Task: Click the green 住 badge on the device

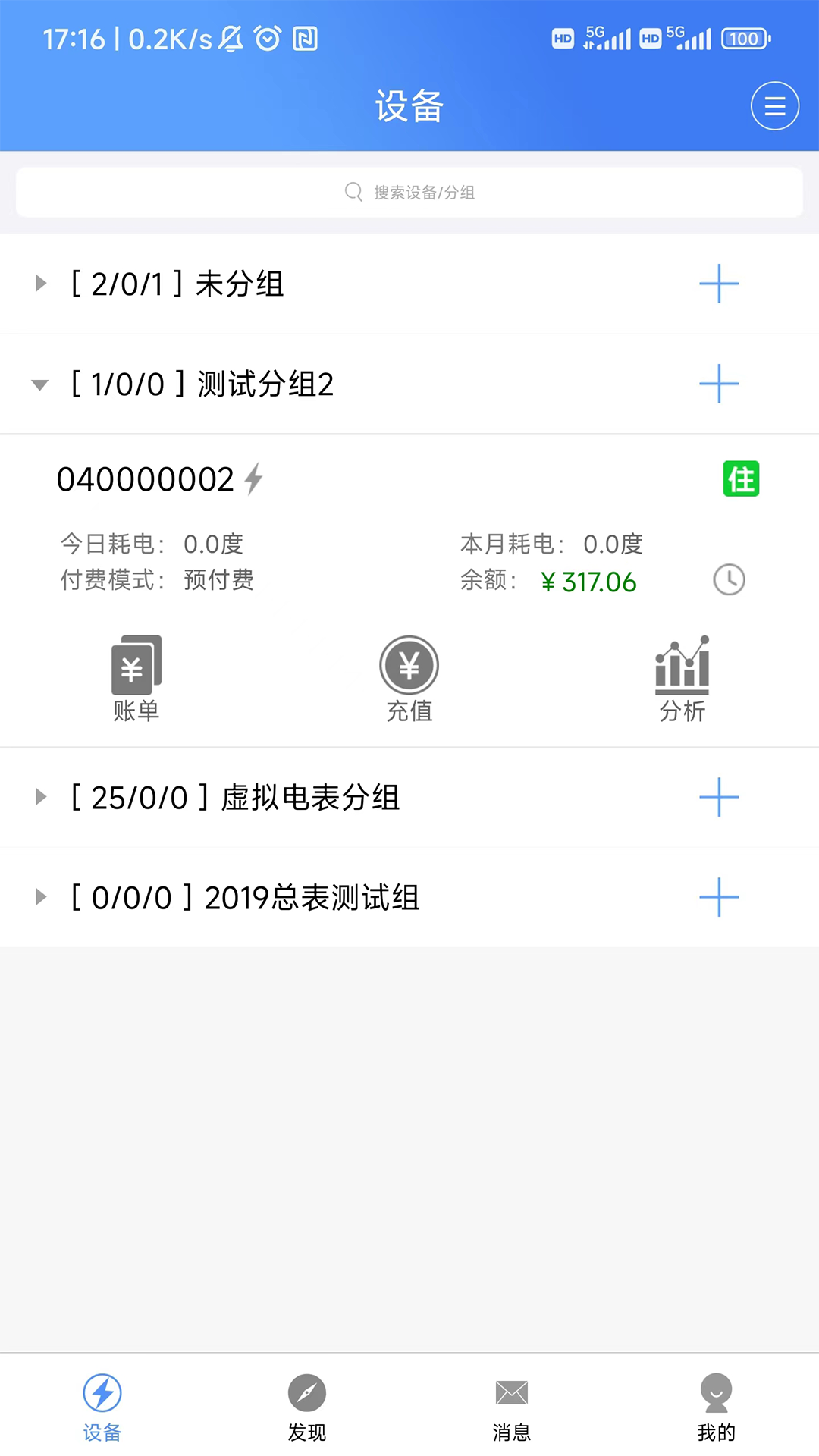Action: coord(741,479)
